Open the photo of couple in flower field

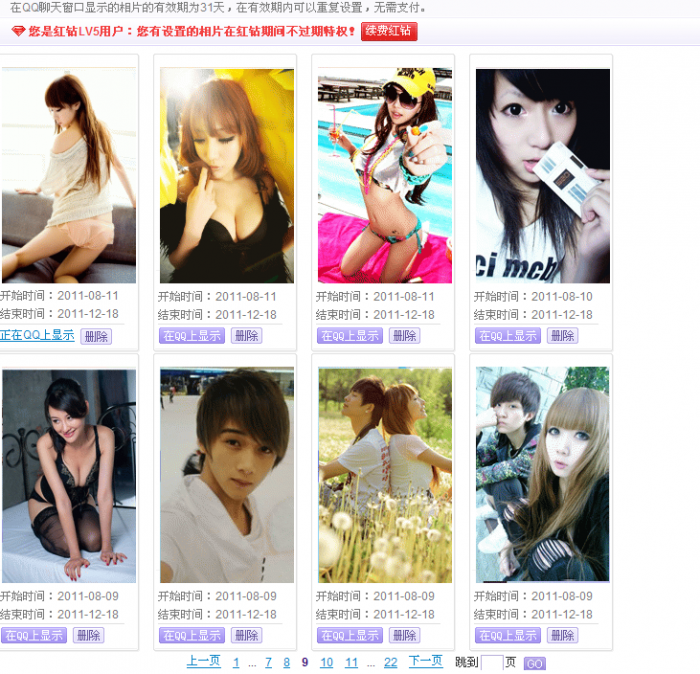[385, 475]
